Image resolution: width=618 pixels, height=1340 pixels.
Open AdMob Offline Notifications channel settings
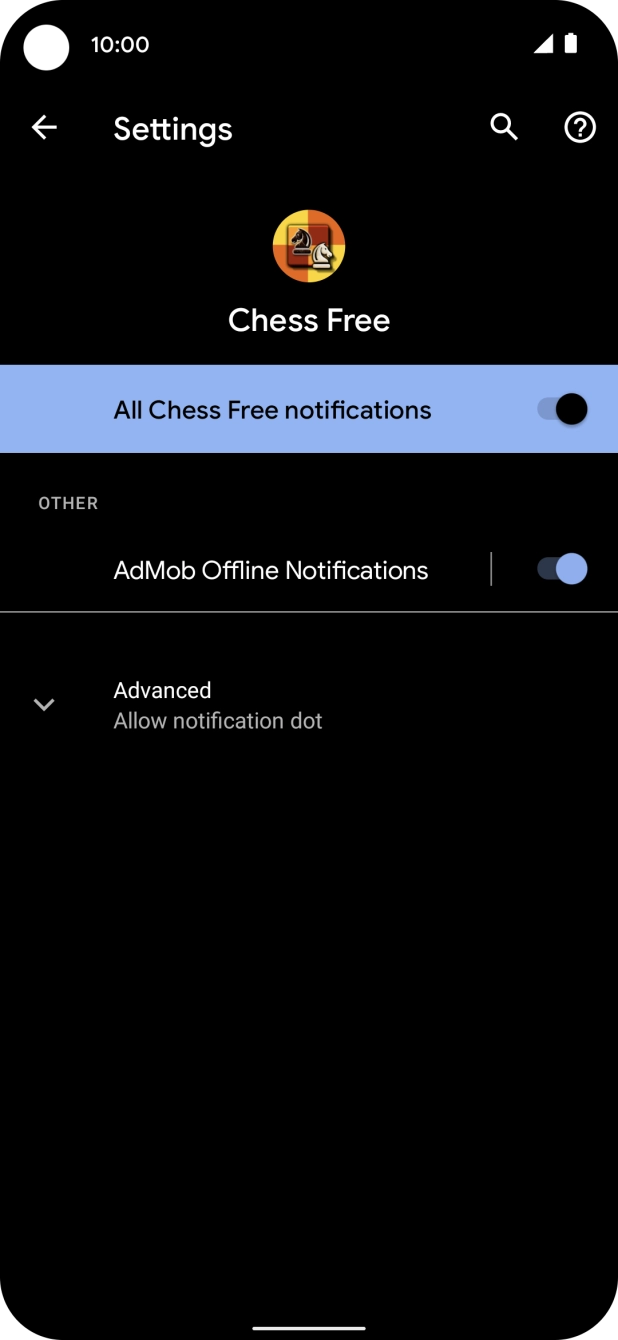[271, 571]
